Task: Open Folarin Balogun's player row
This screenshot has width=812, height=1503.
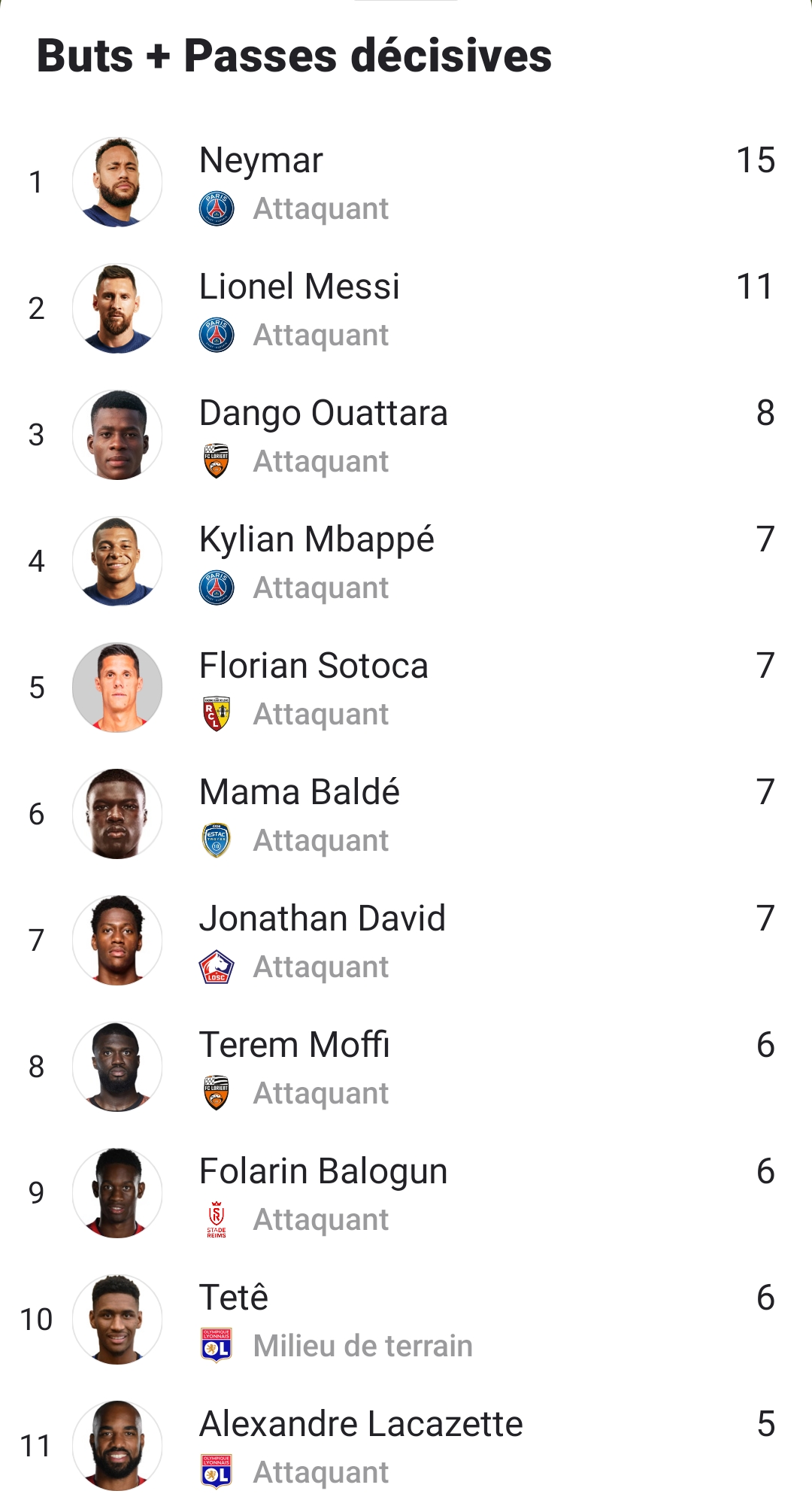Action: coord(406,1193)
